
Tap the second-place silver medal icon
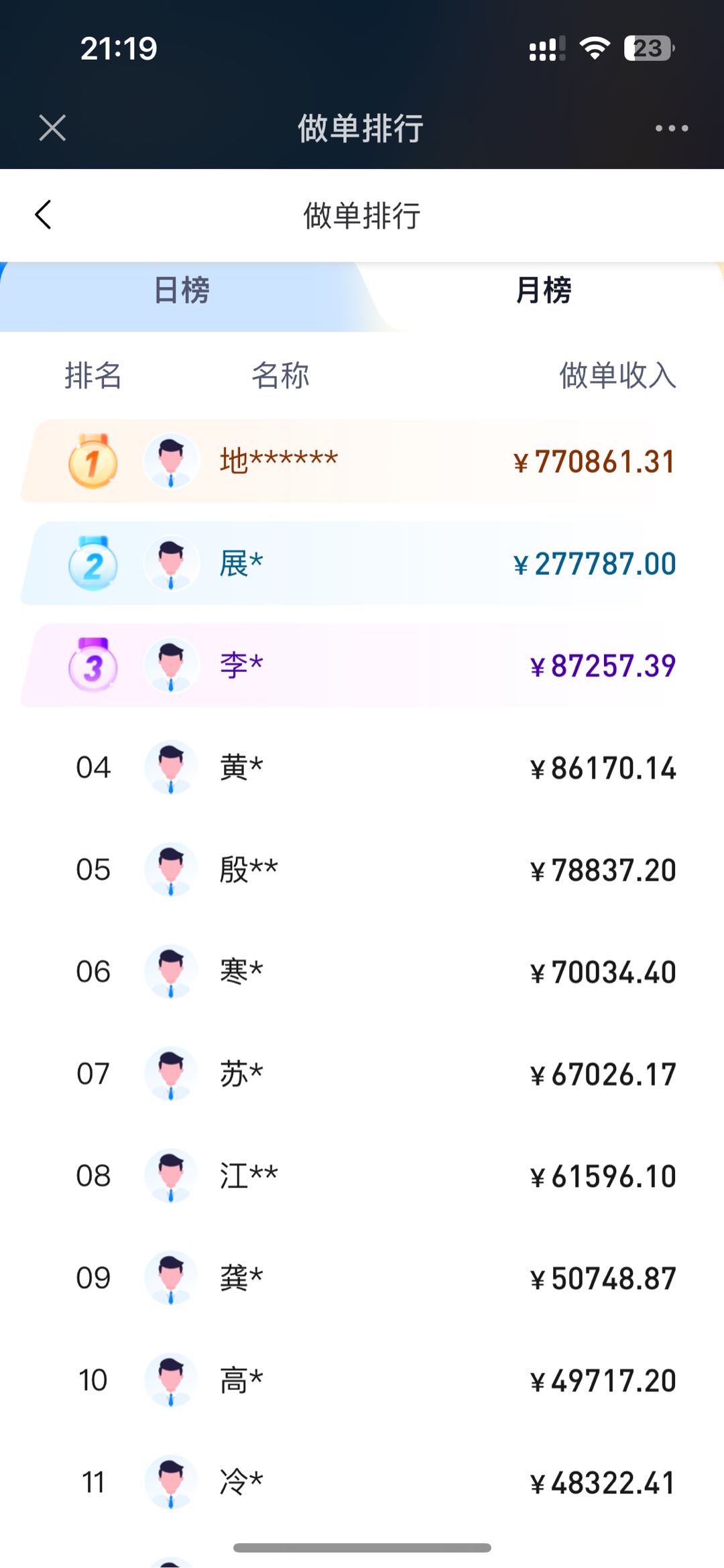(92, 563)
